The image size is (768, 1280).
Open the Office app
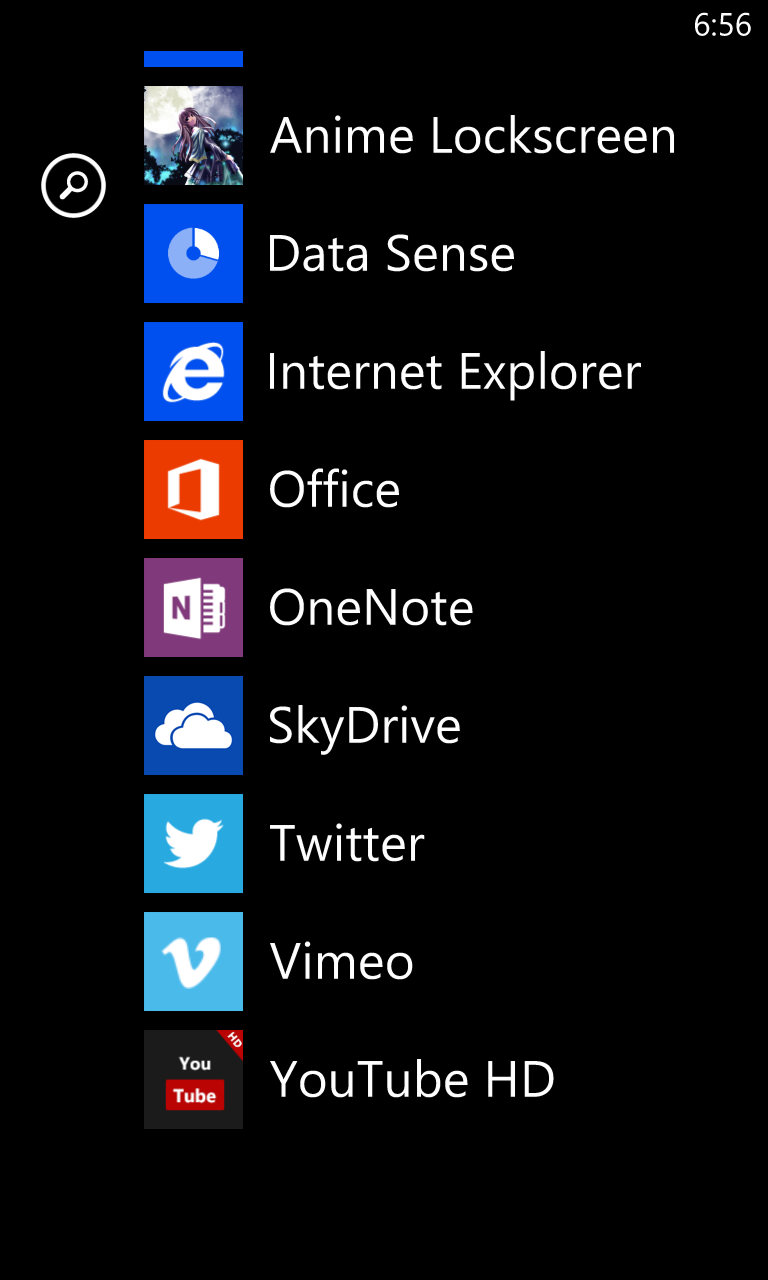click(x=193, y=489)
